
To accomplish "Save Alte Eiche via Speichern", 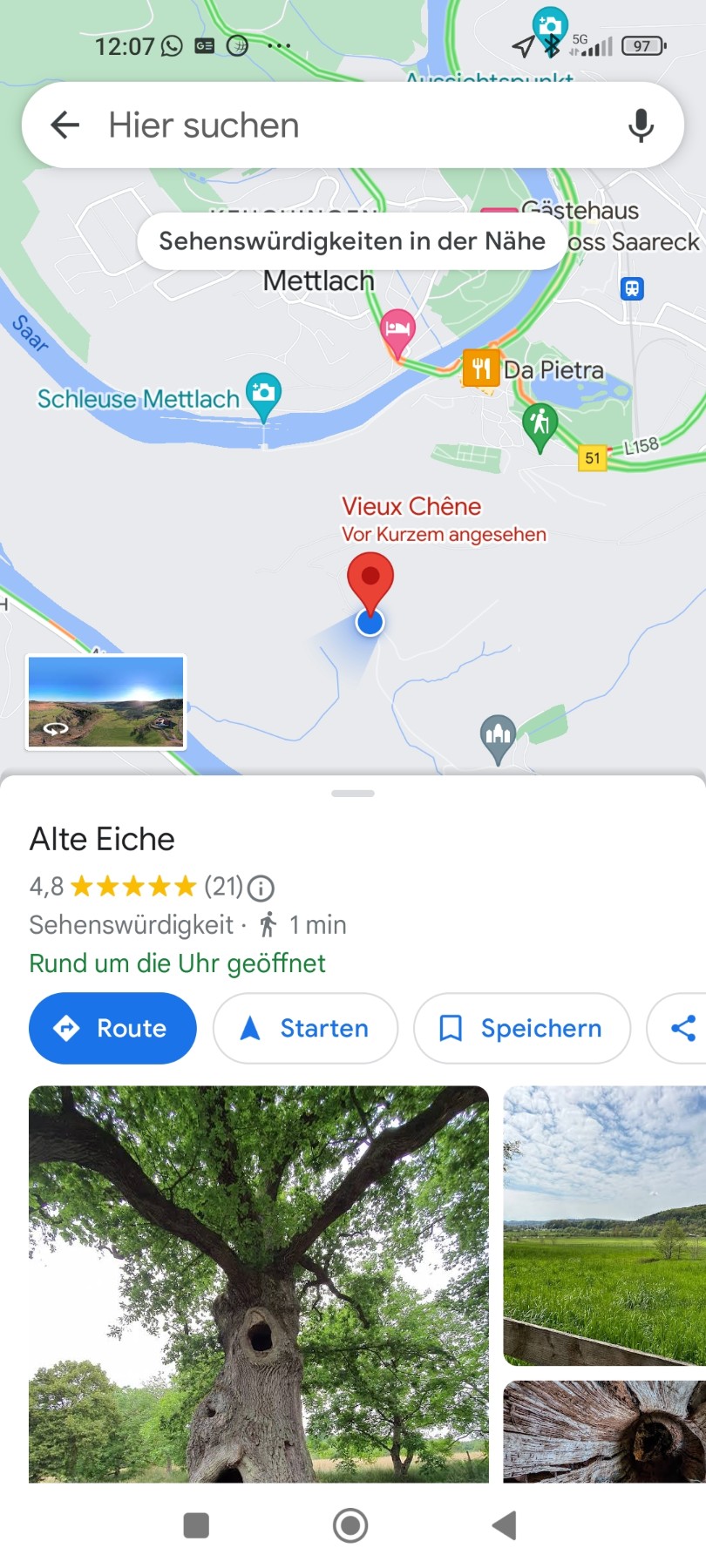I will tap(521, 1028).
